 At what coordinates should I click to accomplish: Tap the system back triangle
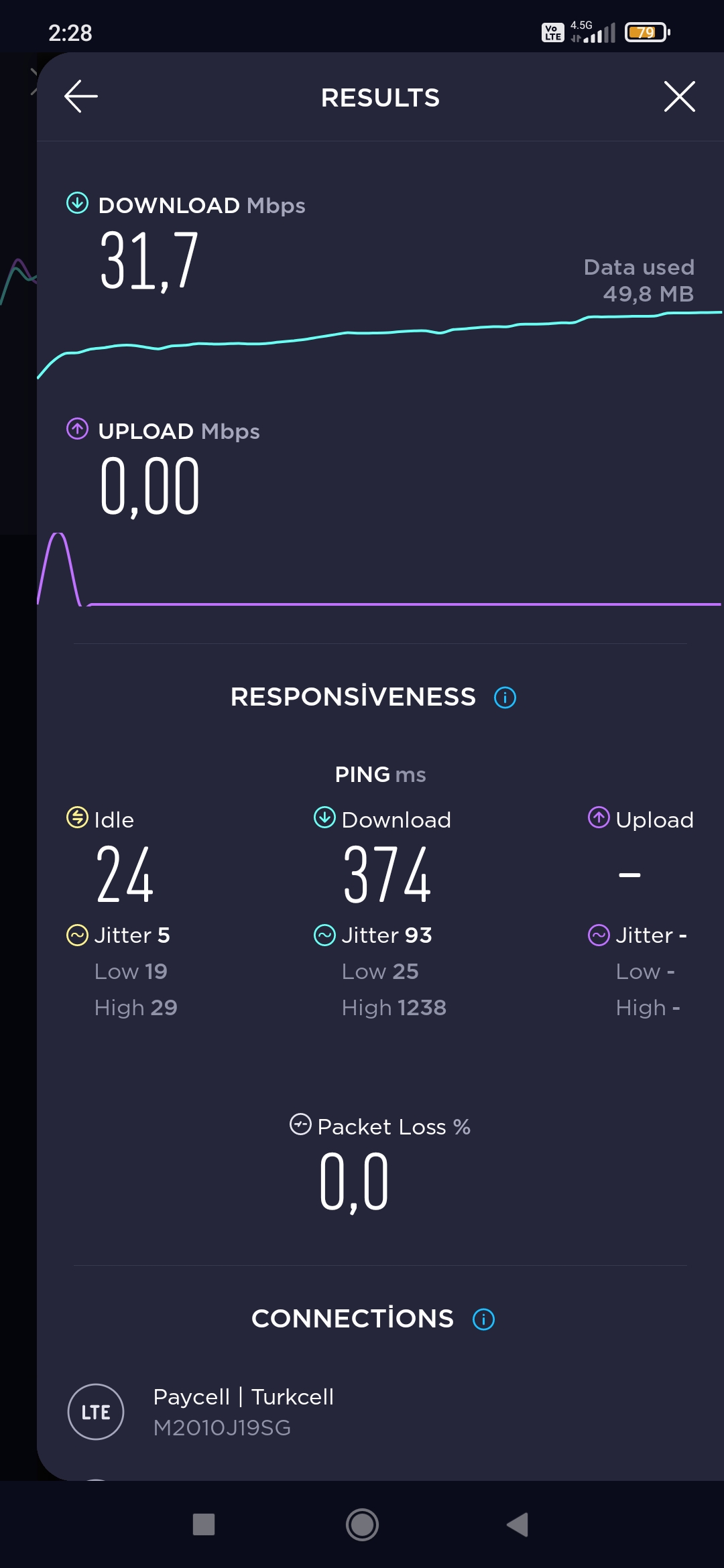518,1524
